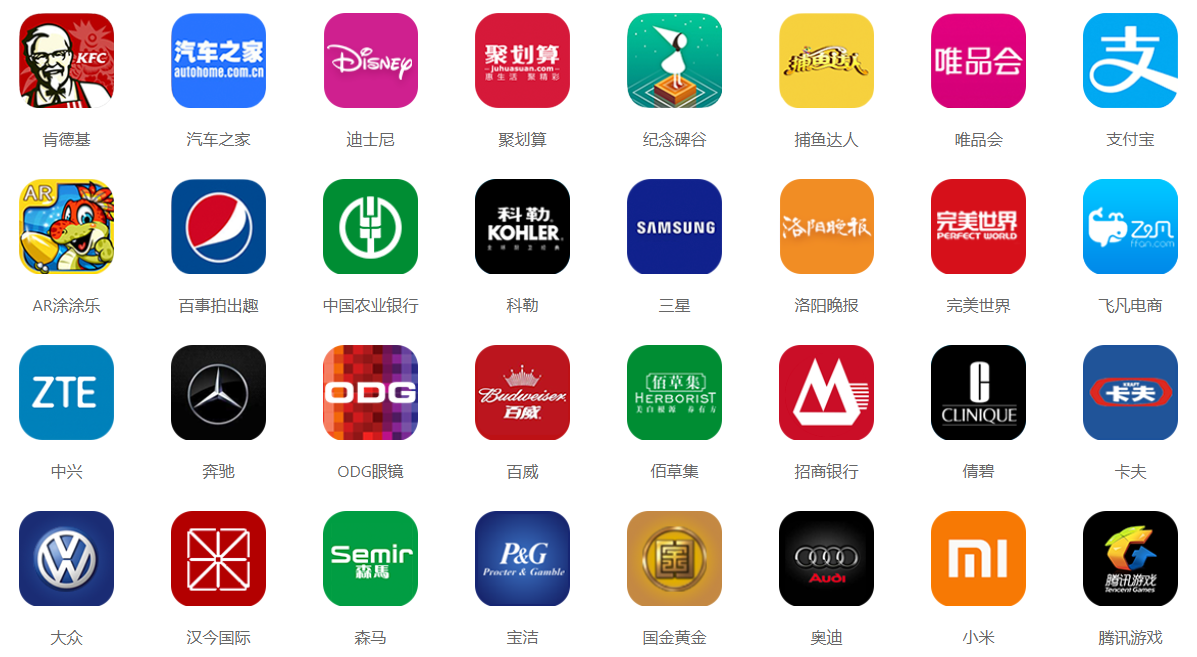Image resolution: width=1197 pixels, height=657 pixels.
Task: Open 中国农业银行 tile
Action: [371, 227]
